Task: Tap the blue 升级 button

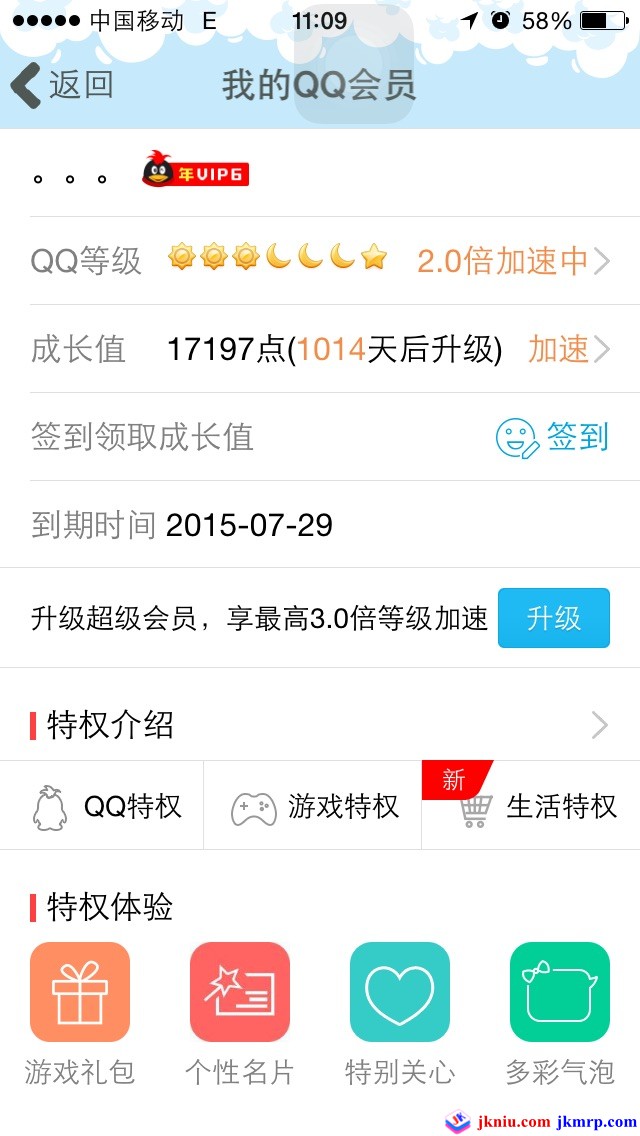Action: pyautogui.click(x=553, y=618)
